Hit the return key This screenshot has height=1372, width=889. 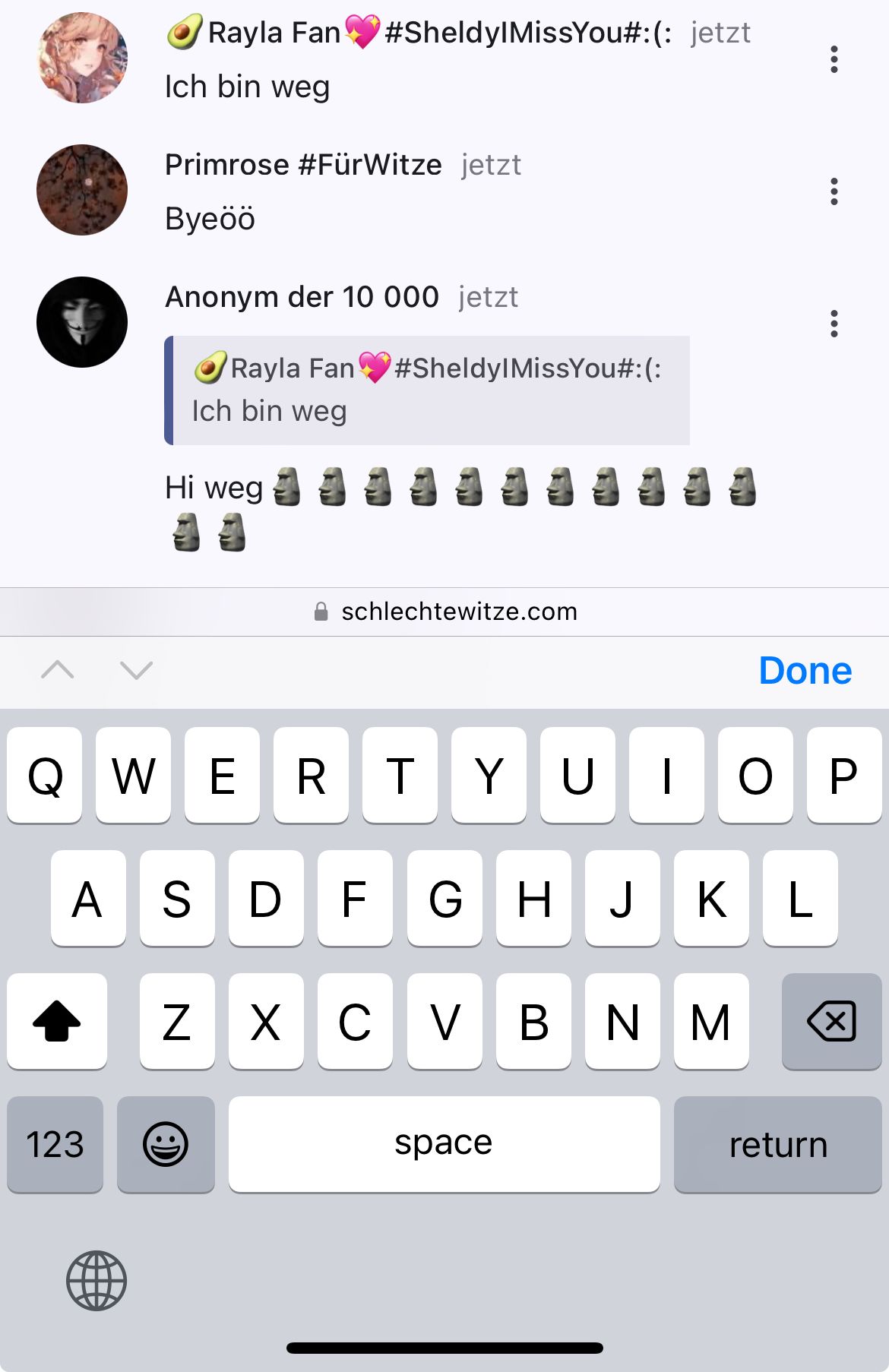point(777,1144)
